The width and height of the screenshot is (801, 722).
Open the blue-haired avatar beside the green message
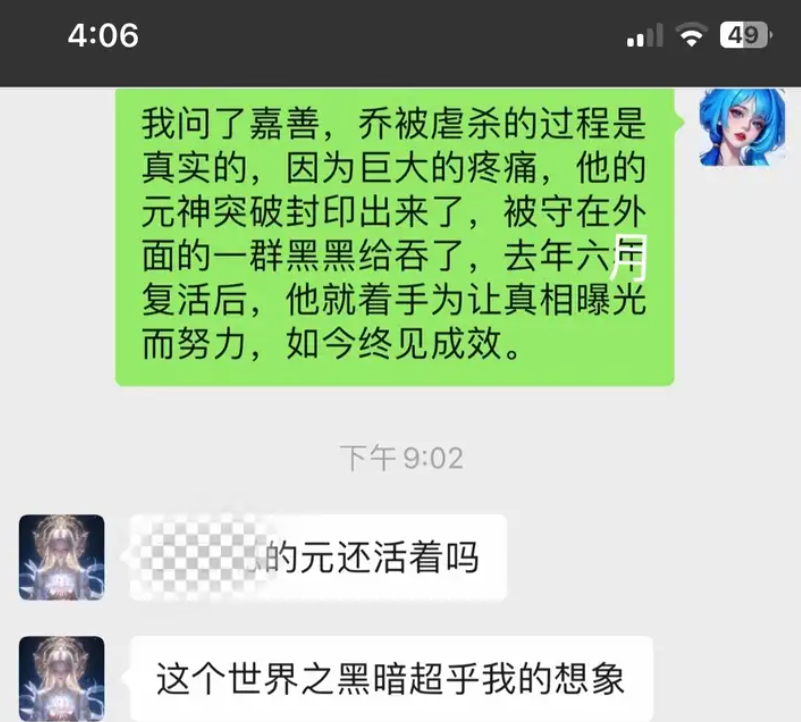click(735, 126)
